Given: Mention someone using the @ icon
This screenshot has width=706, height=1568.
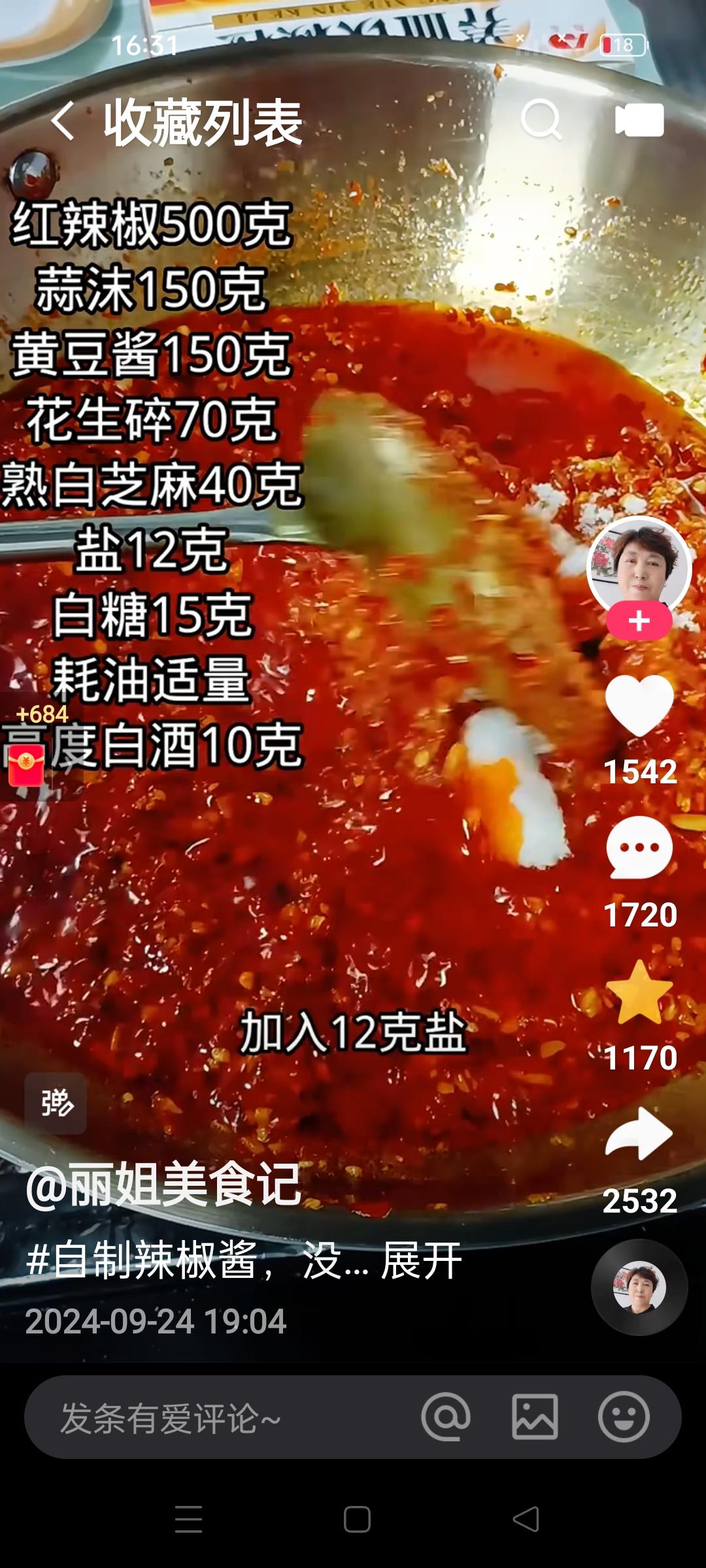Looking at the screenshot, I should tap(446, 1418).
